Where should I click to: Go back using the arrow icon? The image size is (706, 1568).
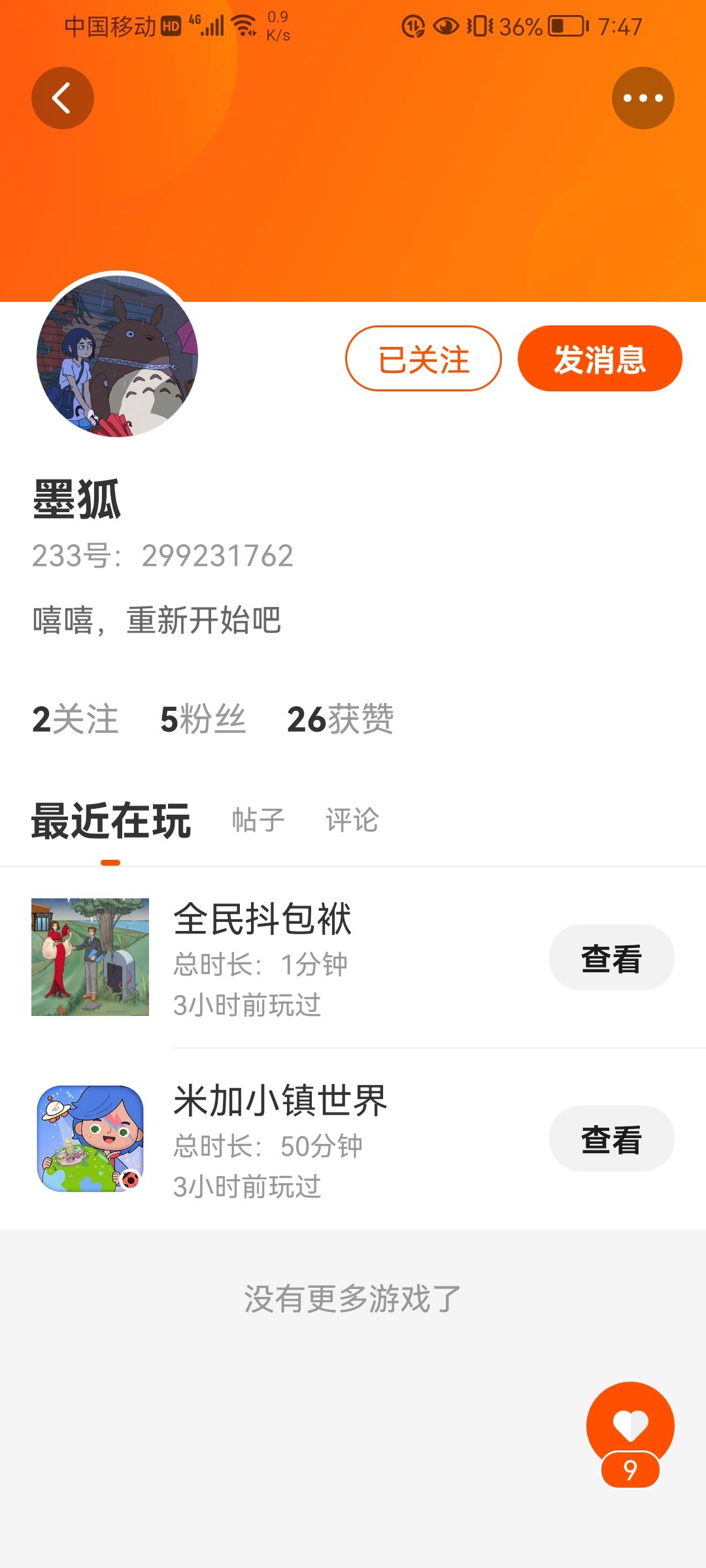click(x=62, y=98)
